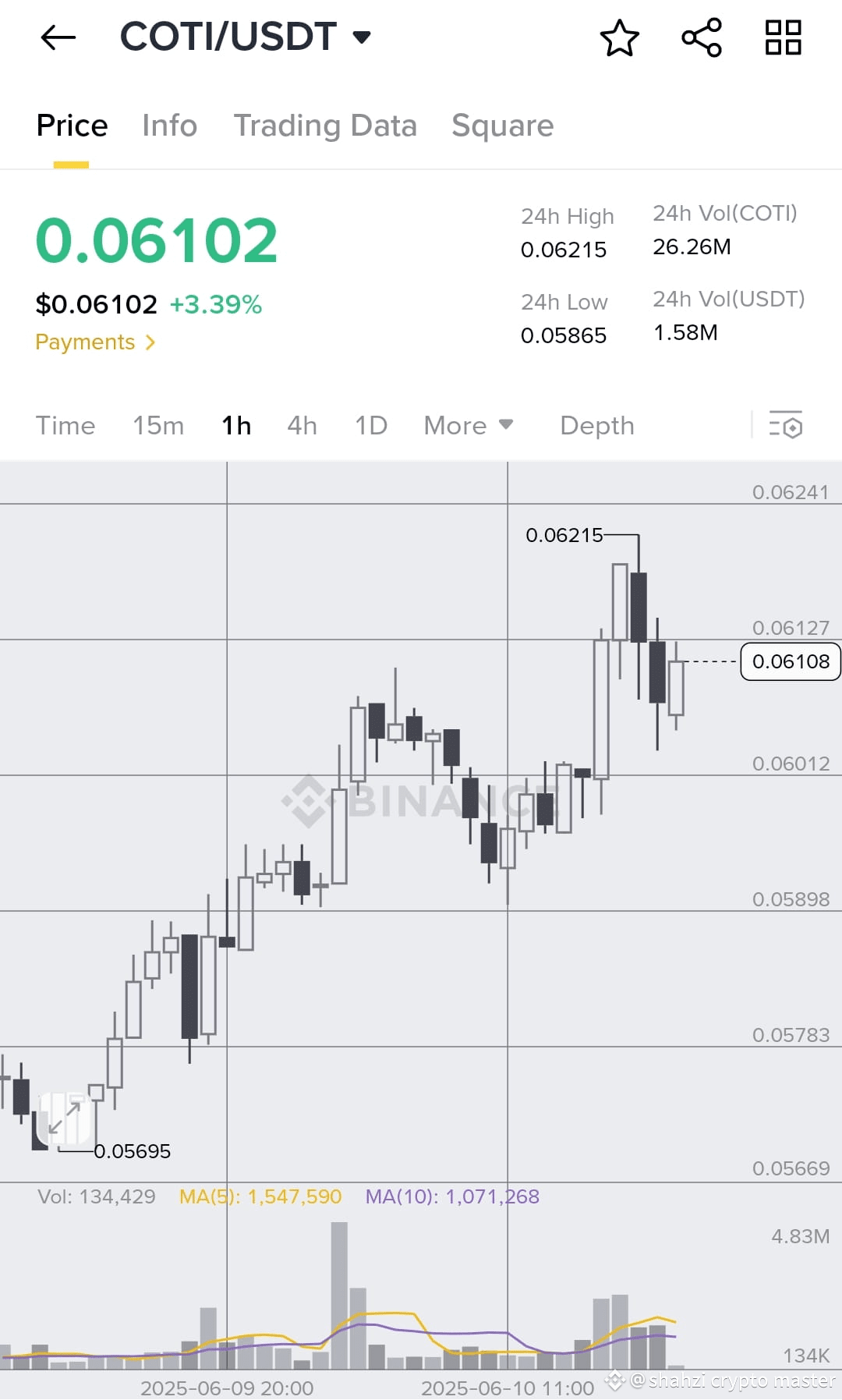Open the Payments link
The image size is (842, 1400).
94,342
